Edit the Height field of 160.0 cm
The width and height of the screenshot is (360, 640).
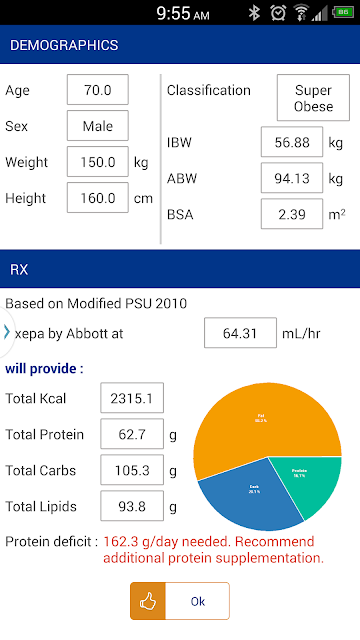point(98,198)
